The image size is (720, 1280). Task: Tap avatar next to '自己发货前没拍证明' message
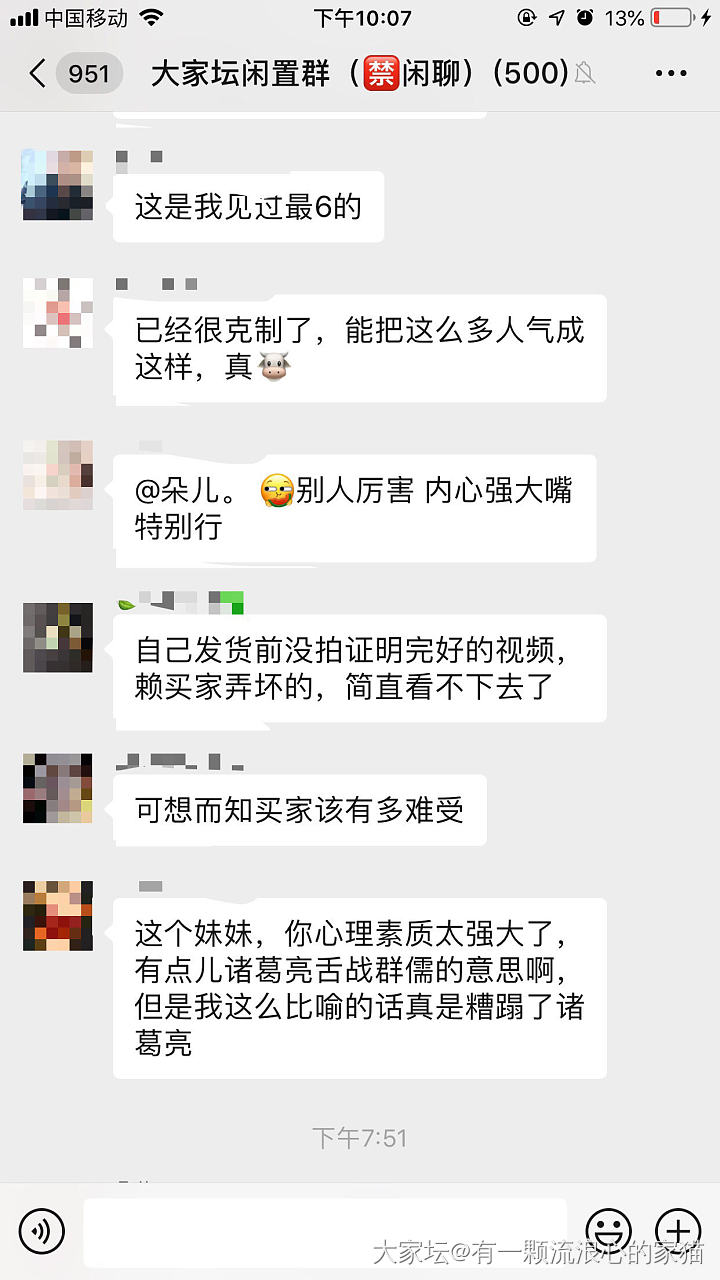pos(58,637)
